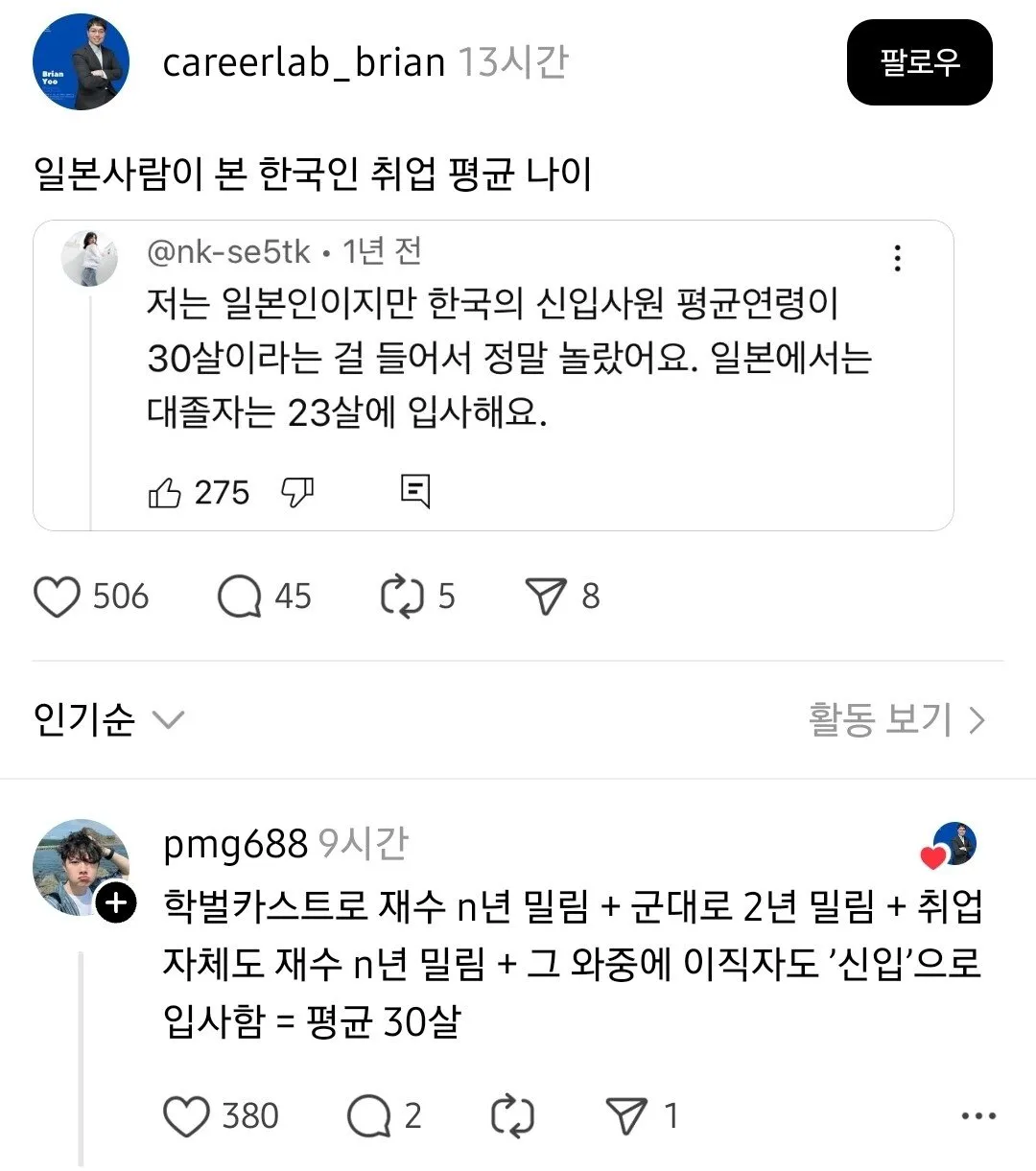Open pmg688 username link

pyautogui.click(x=235, y=844)
